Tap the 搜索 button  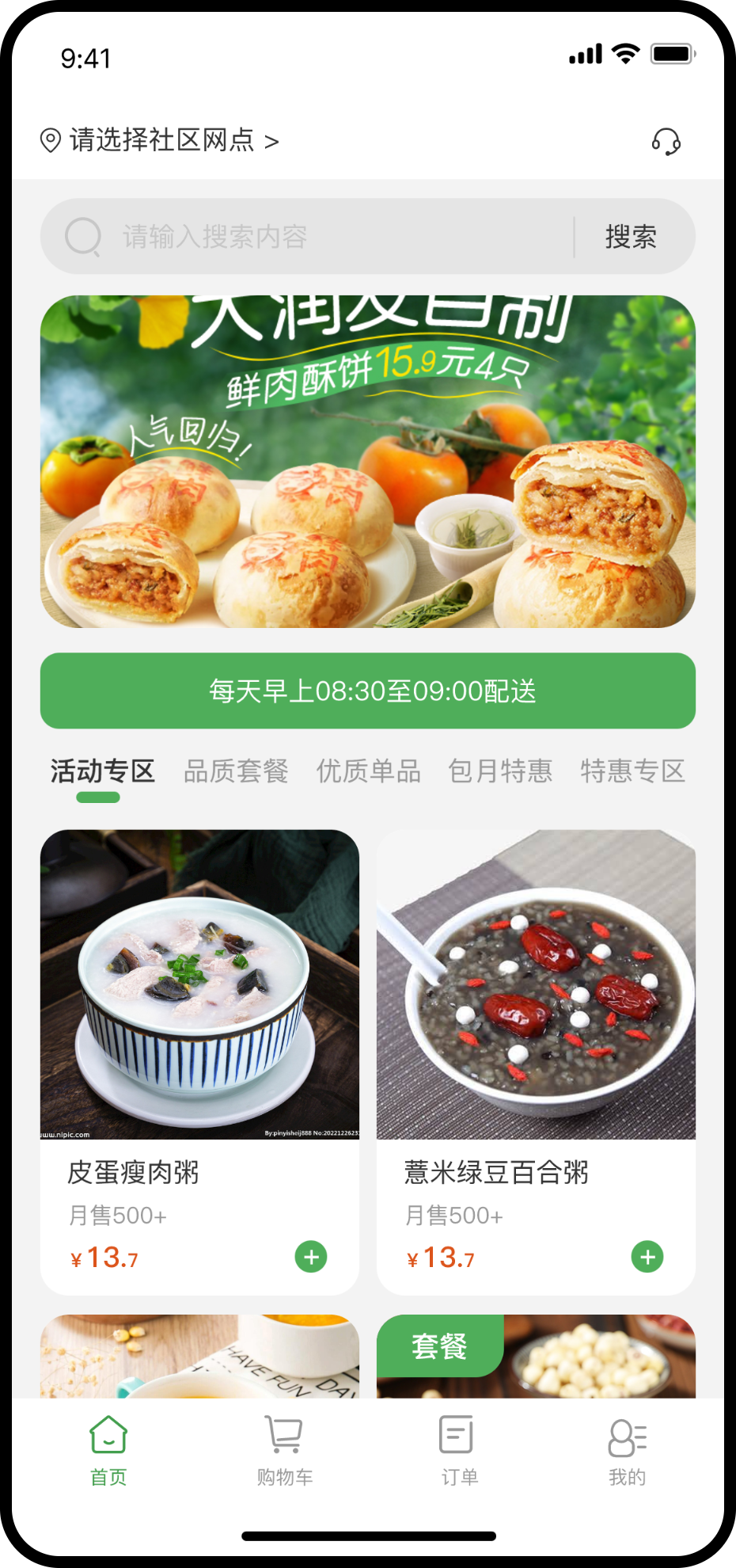[631, 236]
